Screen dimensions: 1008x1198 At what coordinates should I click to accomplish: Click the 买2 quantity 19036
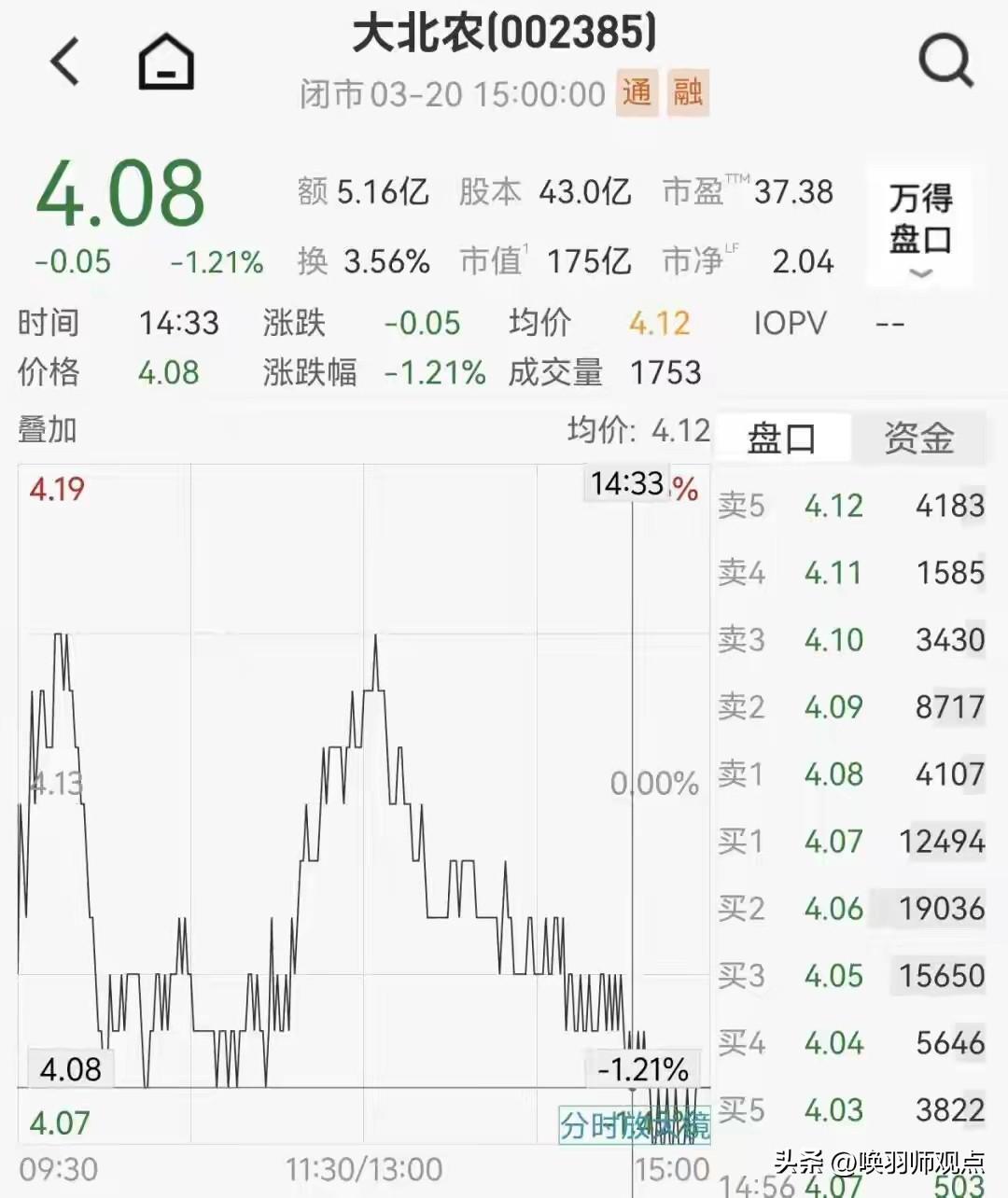[945, 910]
